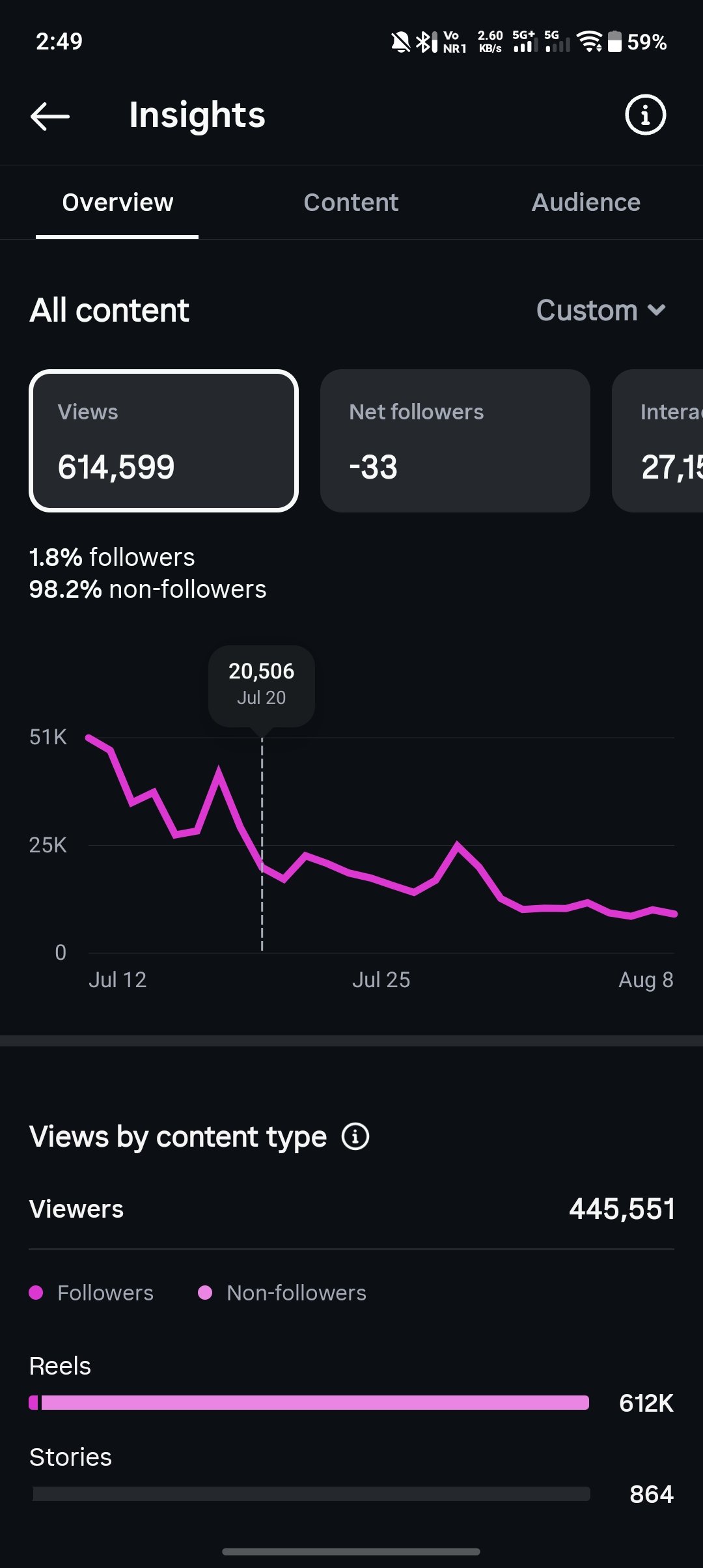Open info for Views by content type
Viewport: 703px width, 1568px height.
point(355,1137)
